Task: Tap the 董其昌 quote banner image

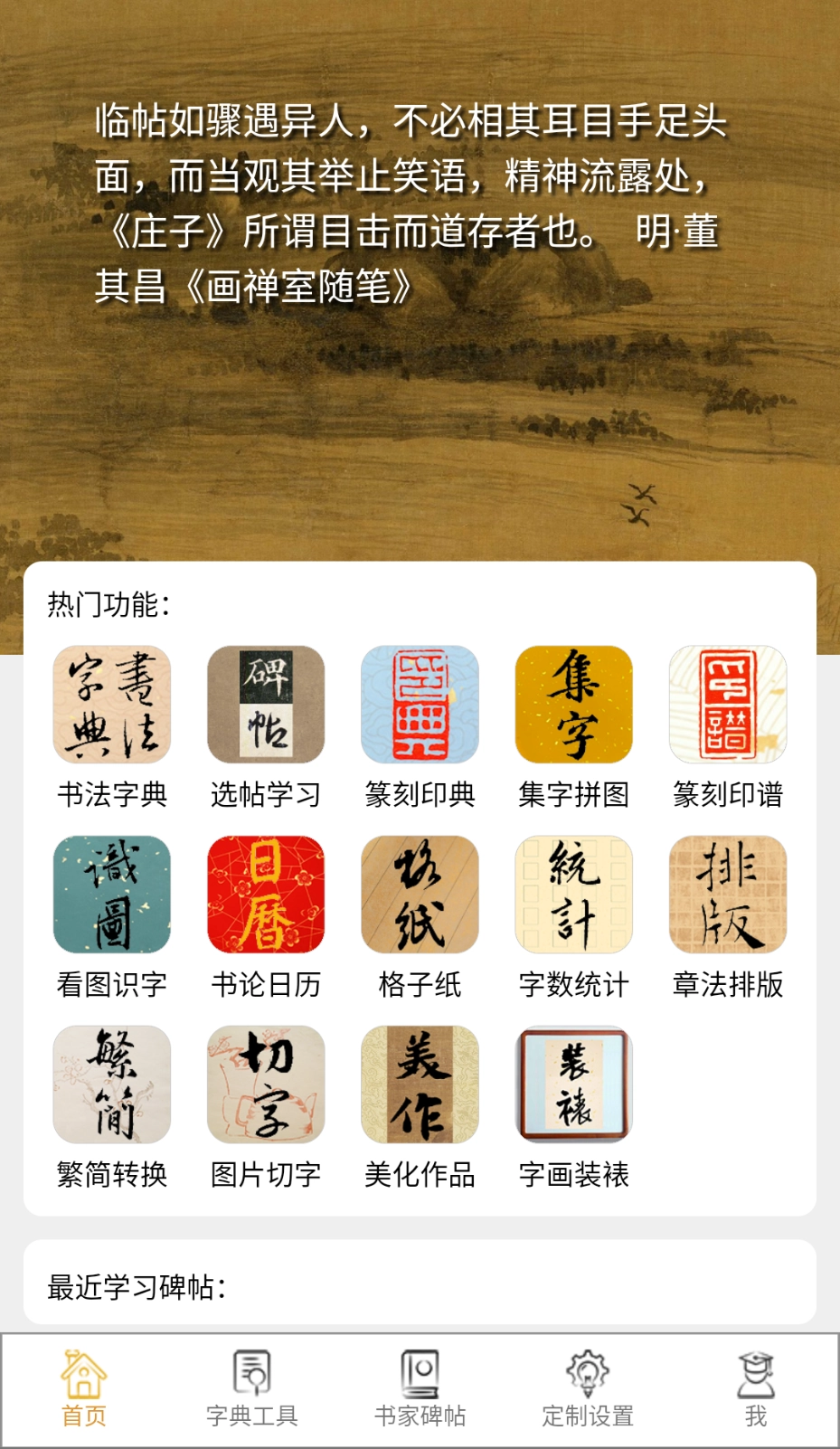Action: pos(420,271)
